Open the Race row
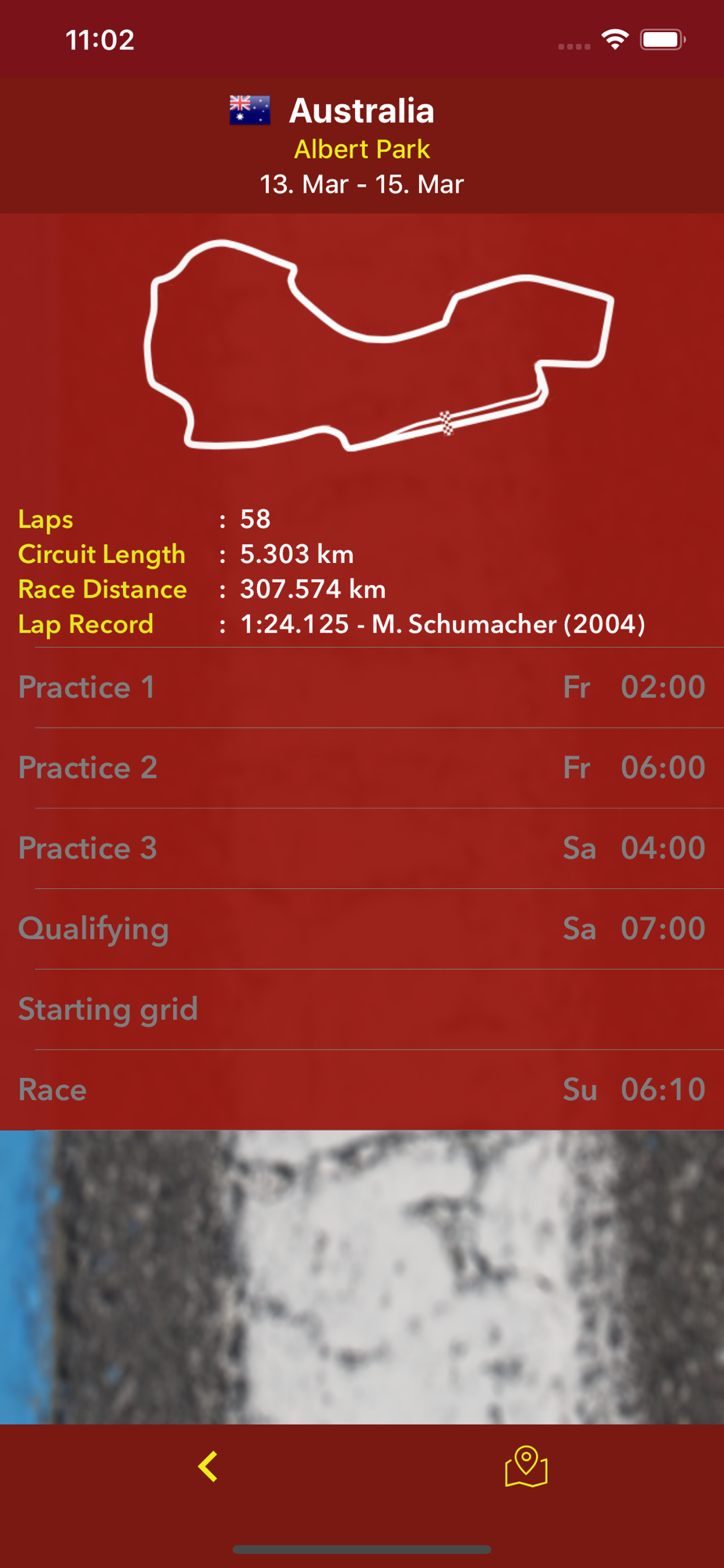724x1568 pixels. (362, 1090)
